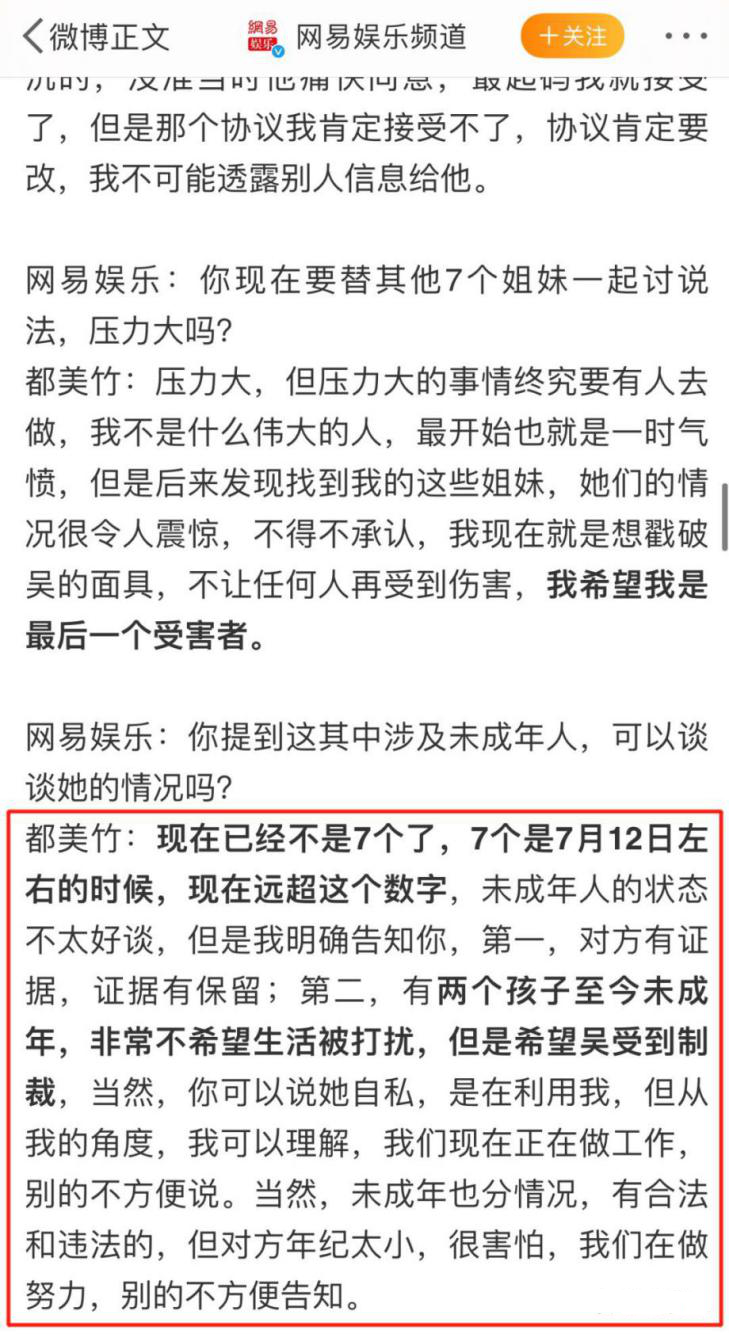Screen dimensions: 729x1334
Task: Go back from 微博正文
Action: point(35,37)
